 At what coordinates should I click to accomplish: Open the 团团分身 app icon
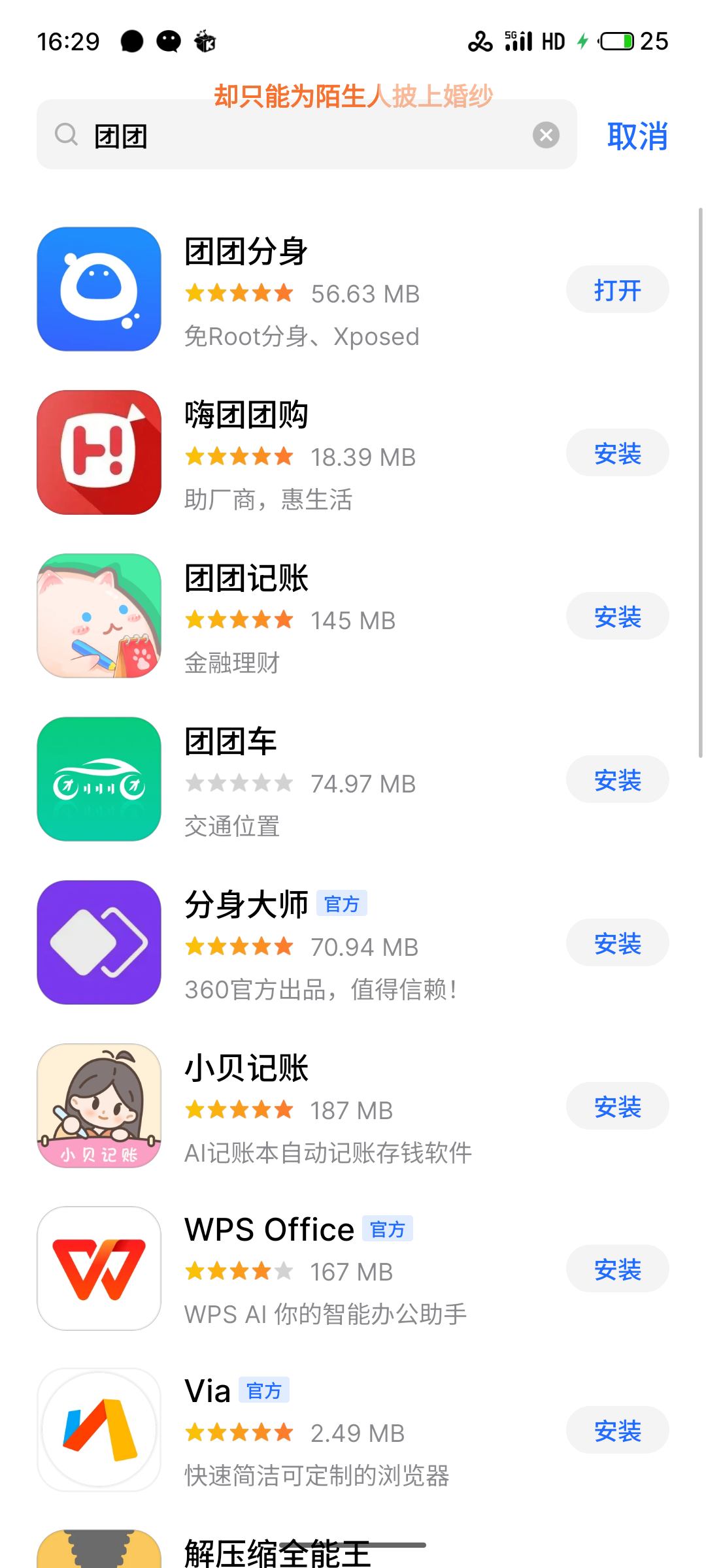[98, 289]
